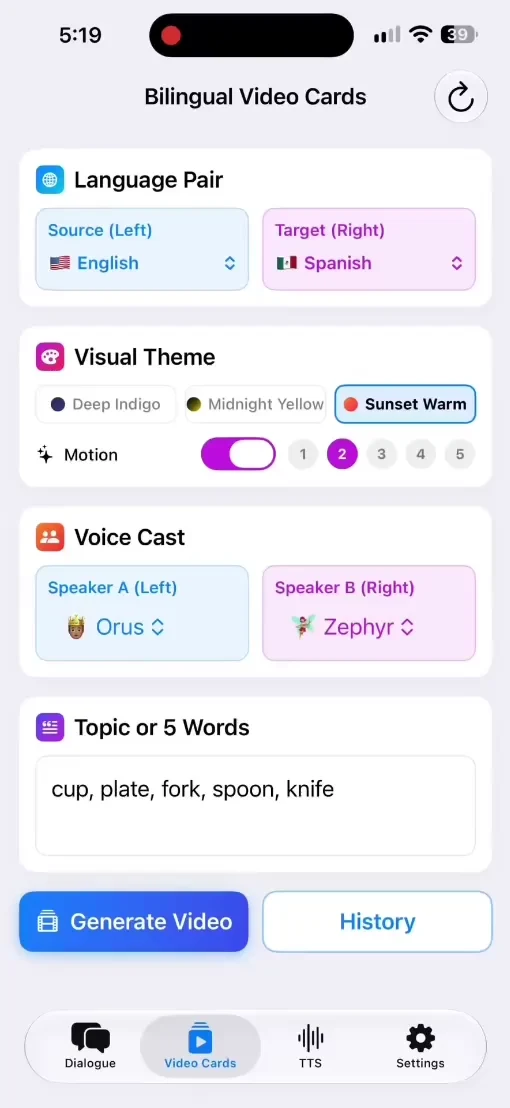Set motion level to 3

pos(381,454)
